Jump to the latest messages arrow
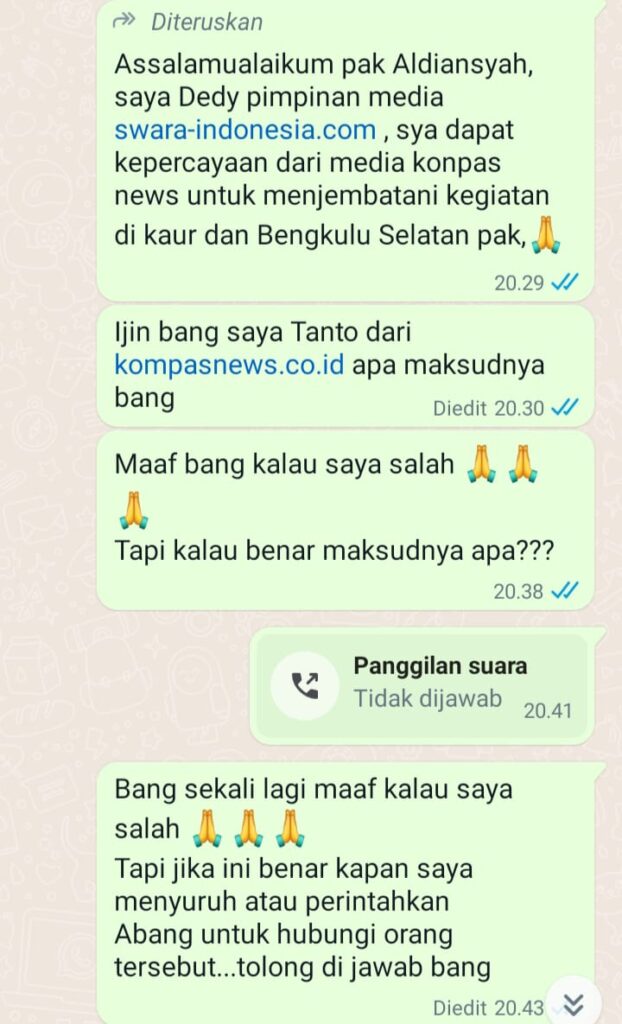622x1024 pixels. pos(573,1003)
